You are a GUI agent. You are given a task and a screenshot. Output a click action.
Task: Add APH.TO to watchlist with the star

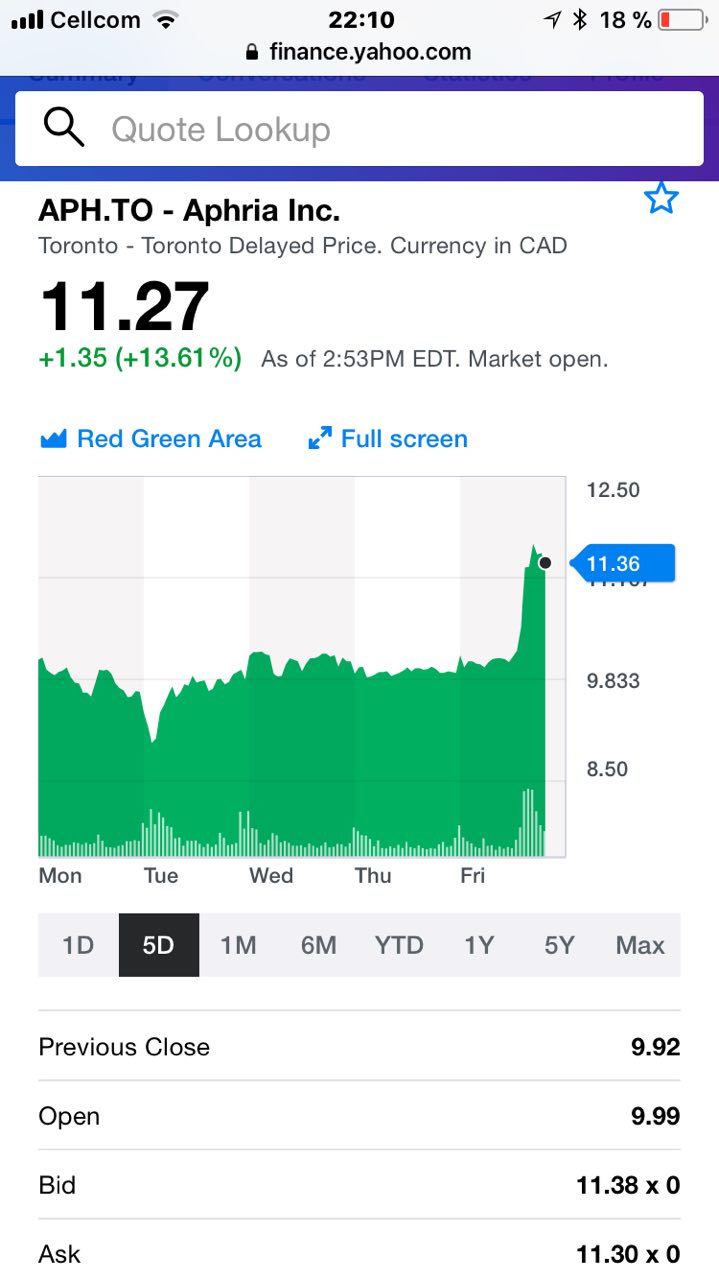(x=661, y=198)
